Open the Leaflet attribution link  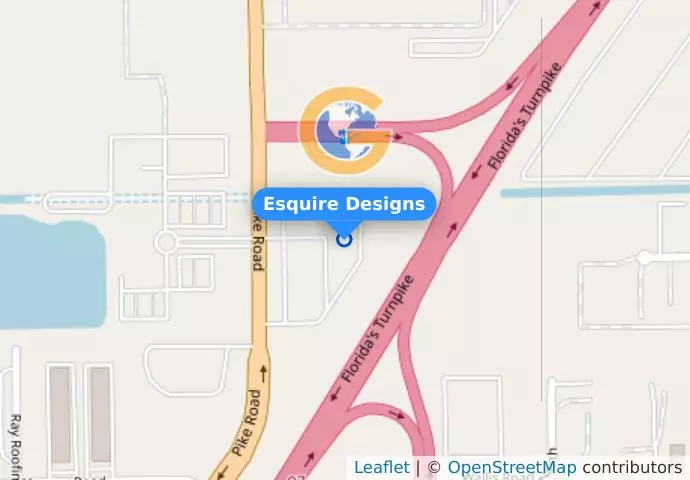pyautogui.click(x=381, y=468)
